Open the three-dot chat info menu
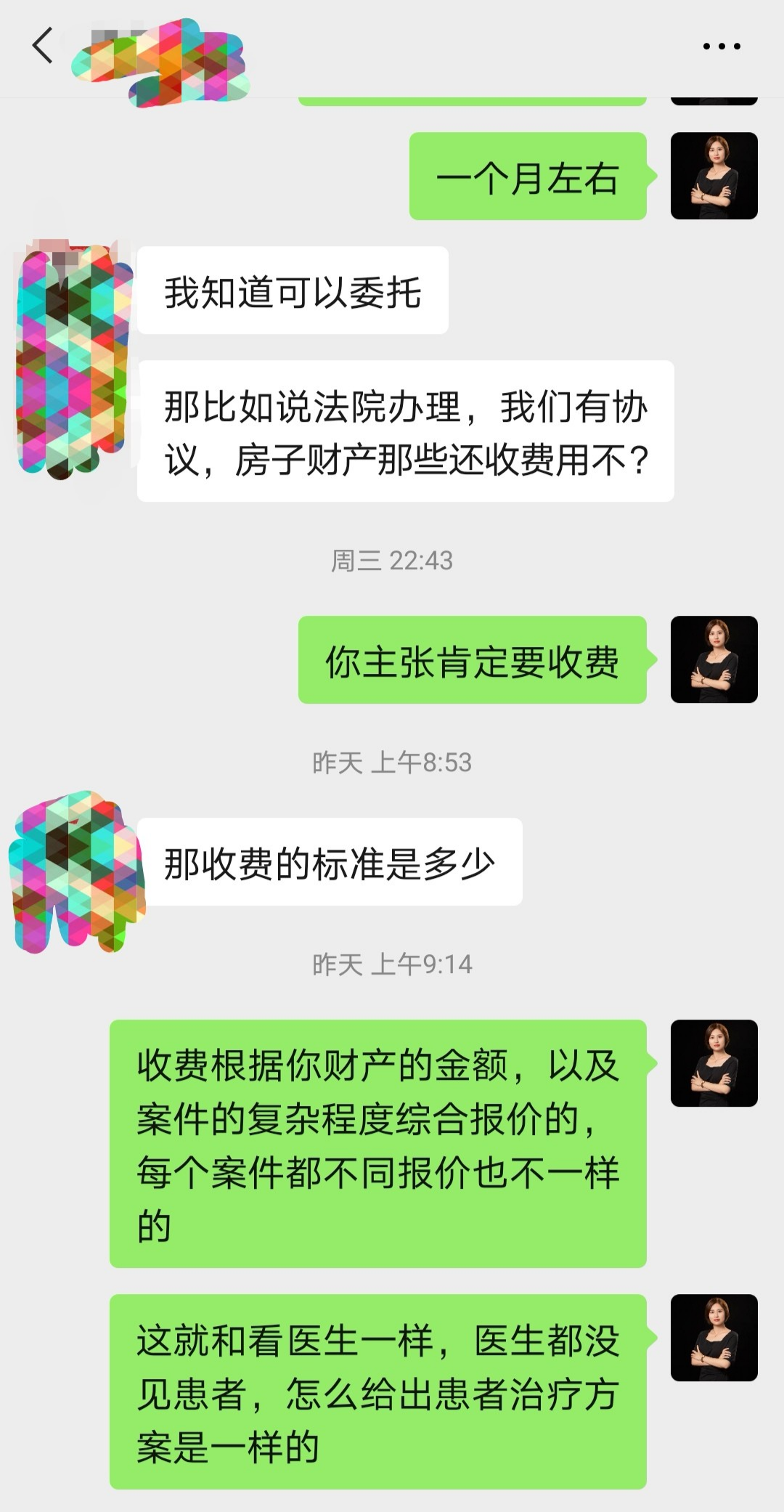784x1512 pixels. (x=722, y=46)
